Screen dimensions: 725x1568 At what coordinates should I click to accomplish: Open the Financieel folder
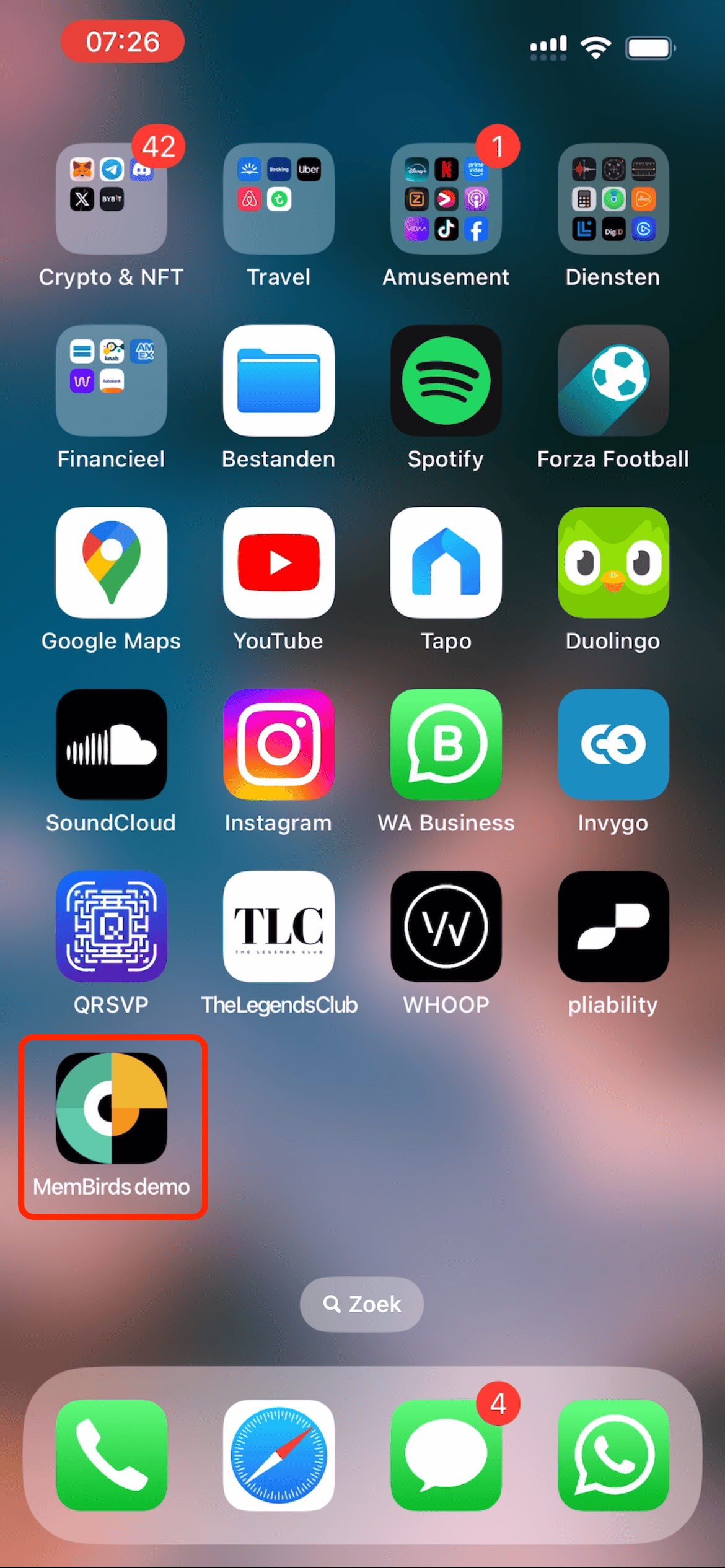(112, 380)
